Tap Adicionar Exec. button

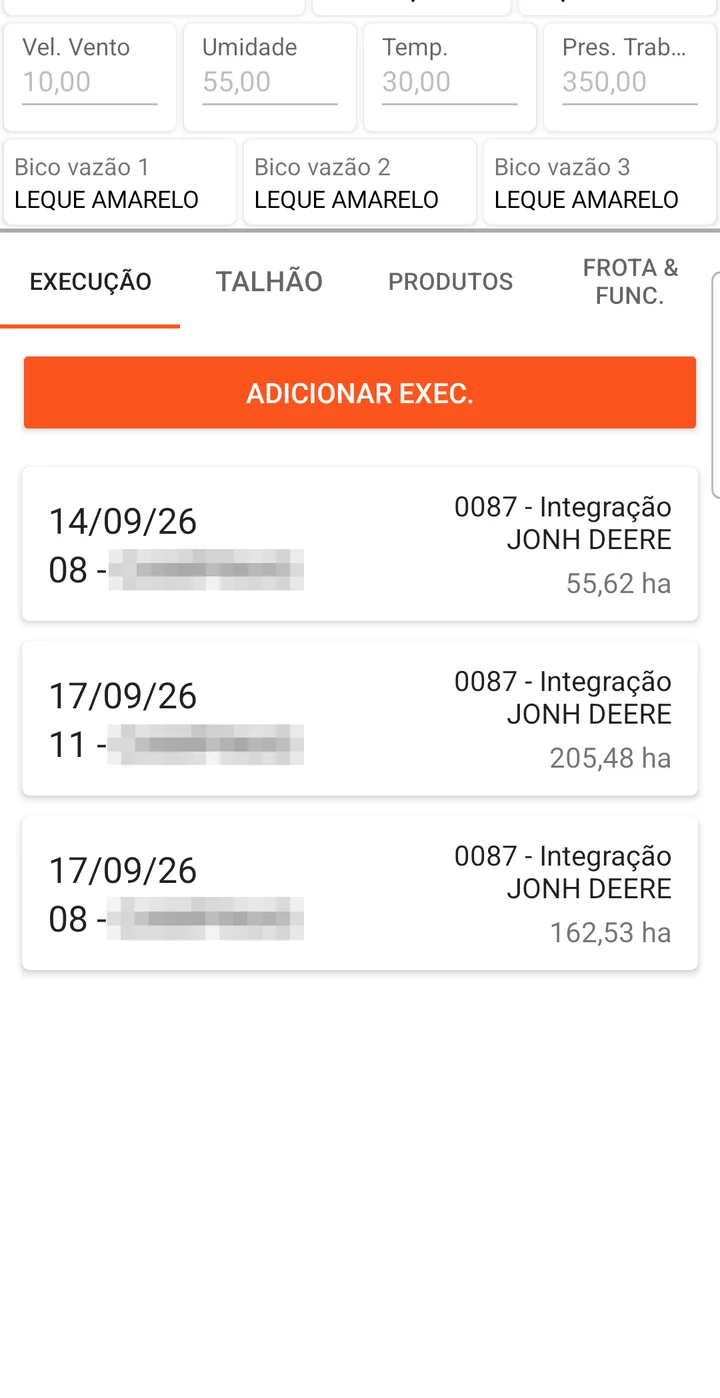pyautogui.click(x=360, y=393)
